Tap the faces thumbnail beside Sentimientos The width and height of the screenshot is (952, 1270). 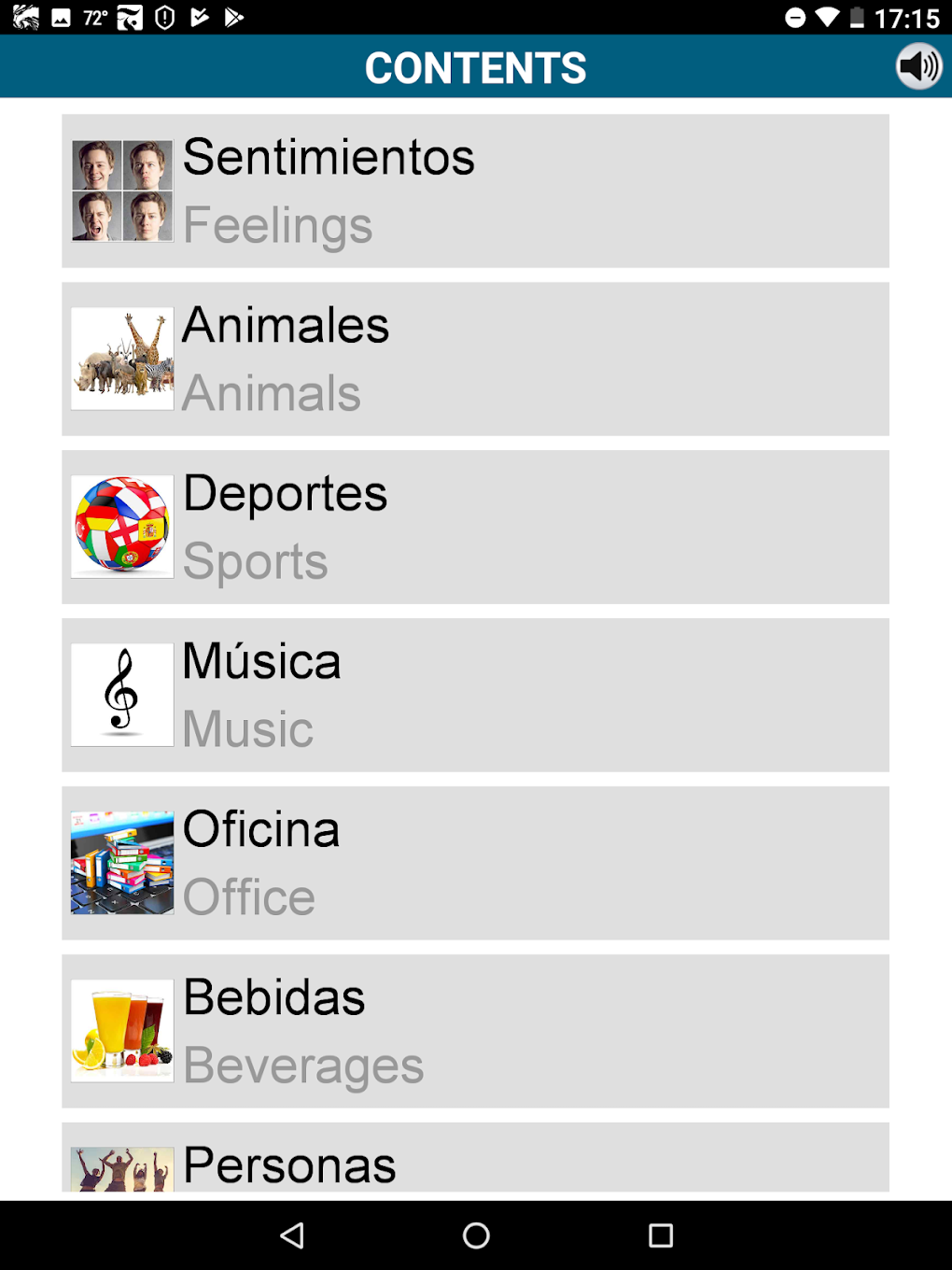pos(121,190)
